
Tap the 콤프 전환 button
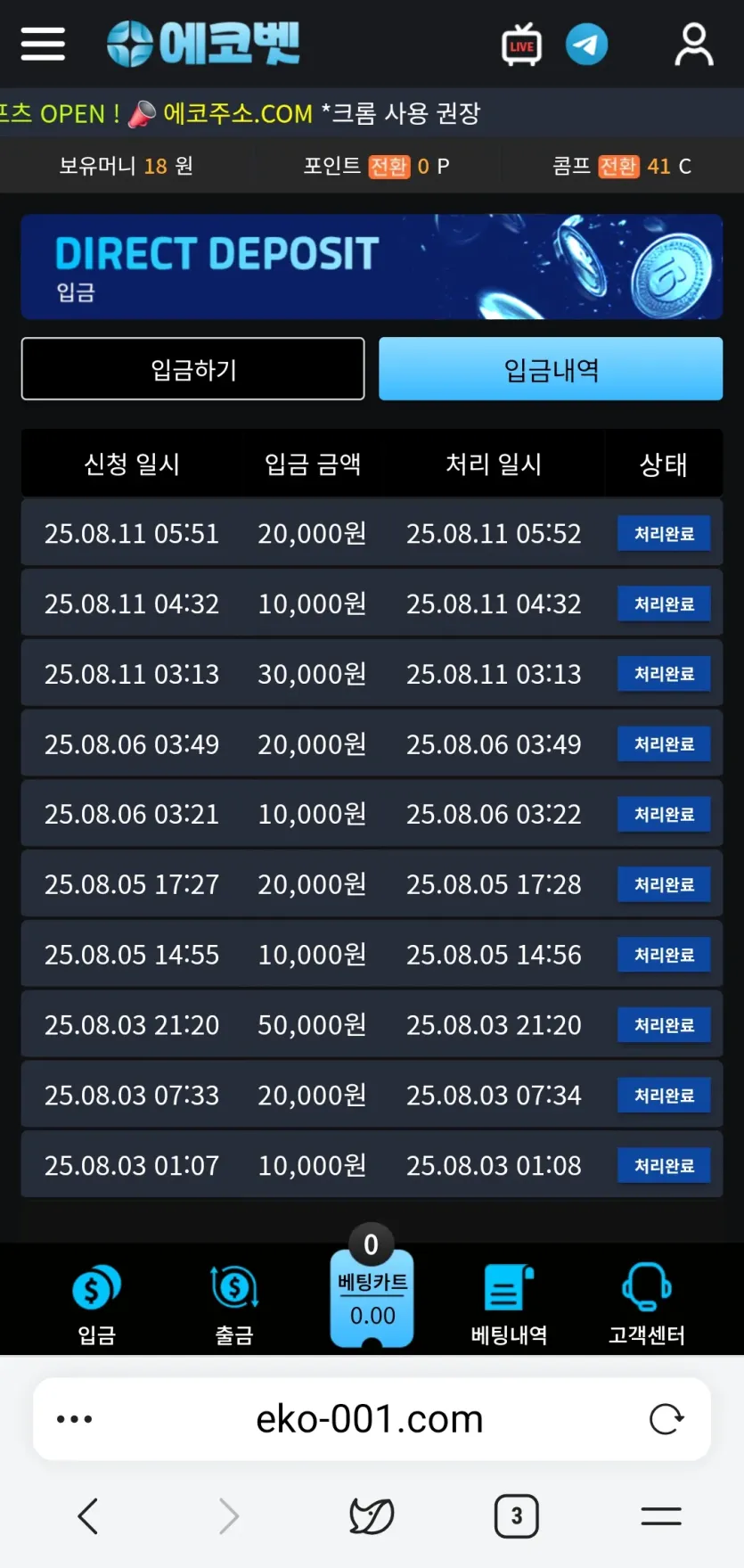click(617, 167)
